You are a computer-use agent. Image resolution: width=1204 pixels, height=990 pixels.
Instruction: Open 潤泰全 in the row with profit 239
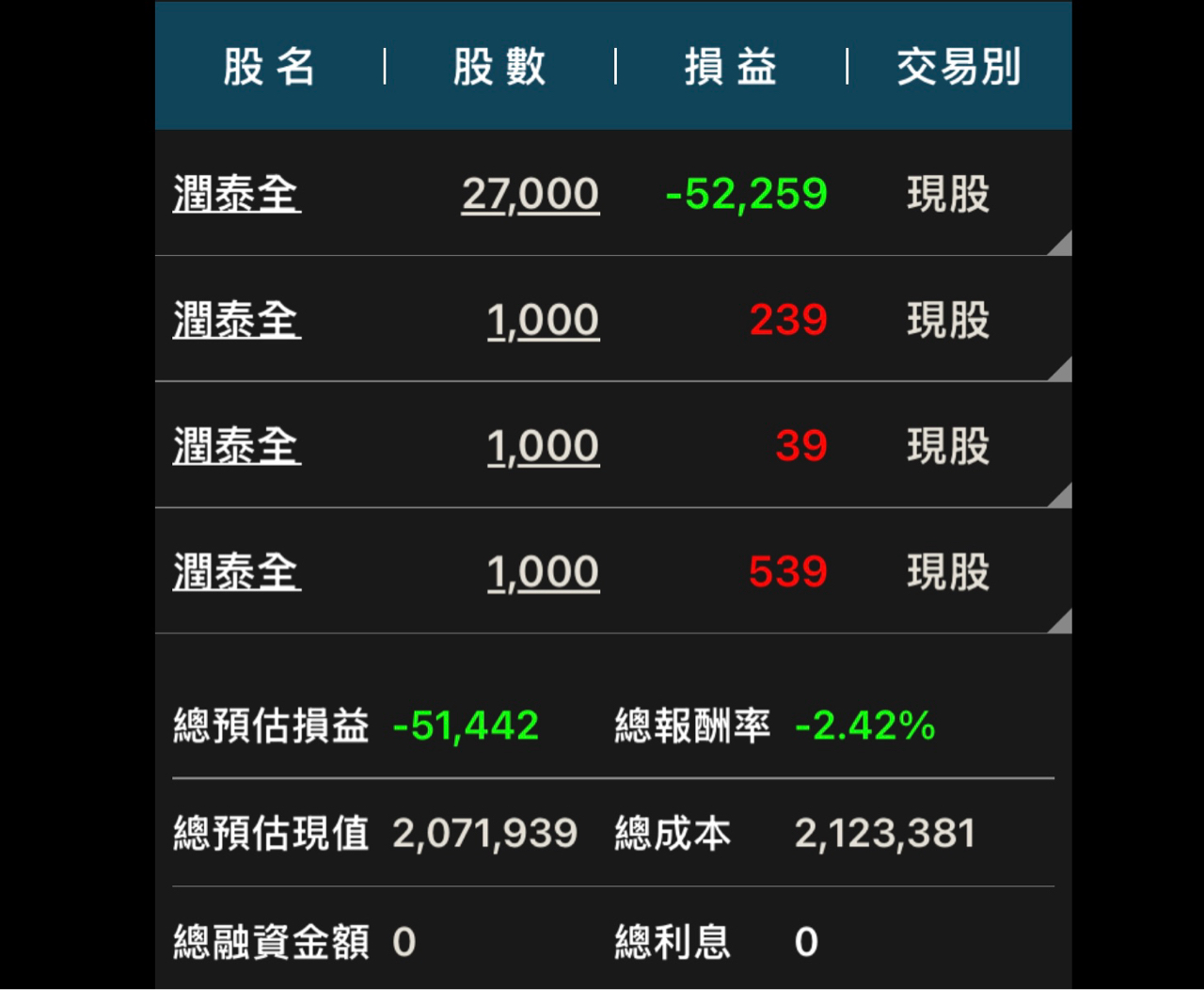(236, 320)
